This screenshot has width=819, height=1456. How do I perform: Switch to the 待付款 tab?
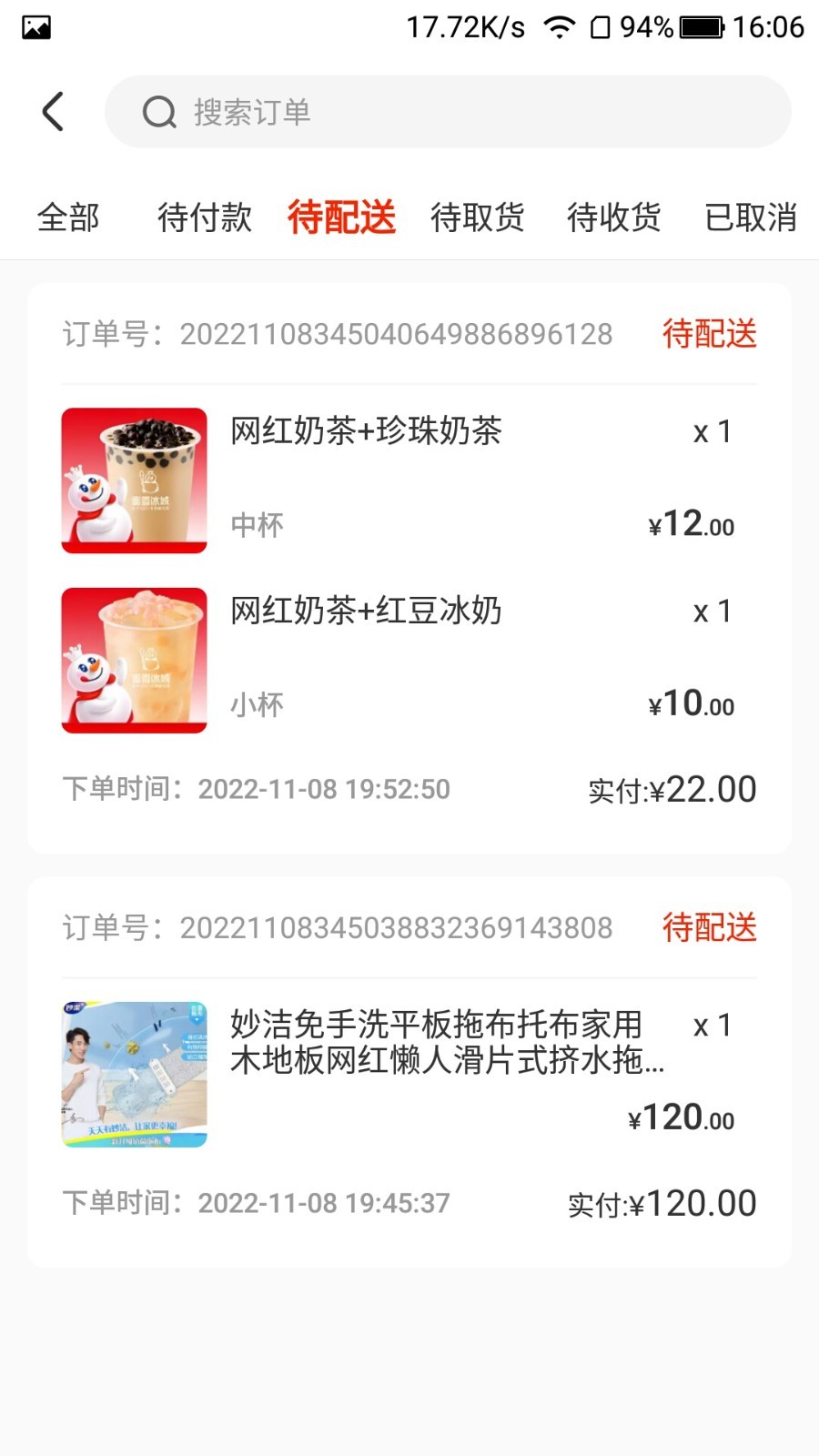(205, 217)
